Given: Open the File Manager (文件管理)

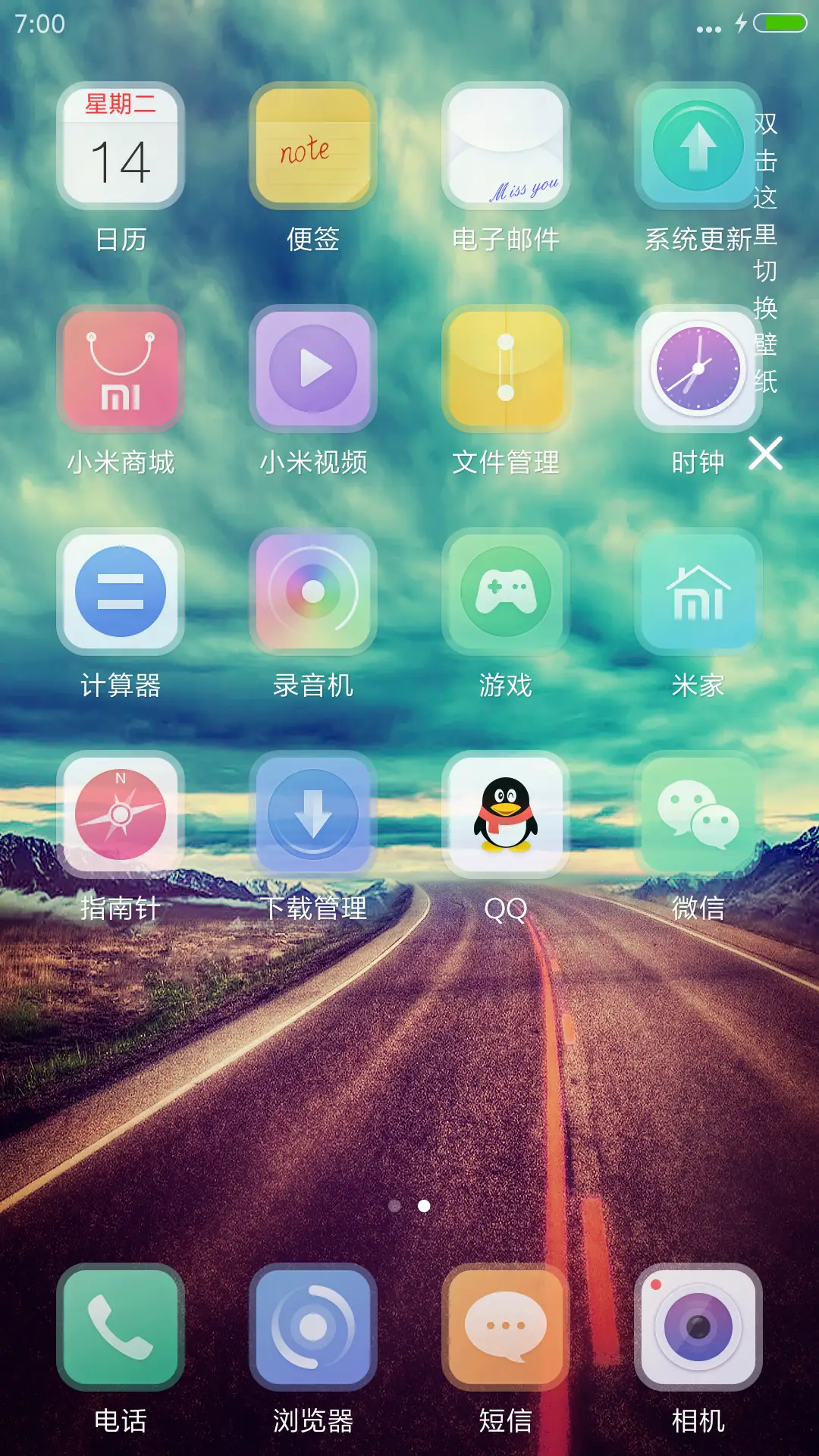Looking at the screenshot, I should [x=506, y=369].
